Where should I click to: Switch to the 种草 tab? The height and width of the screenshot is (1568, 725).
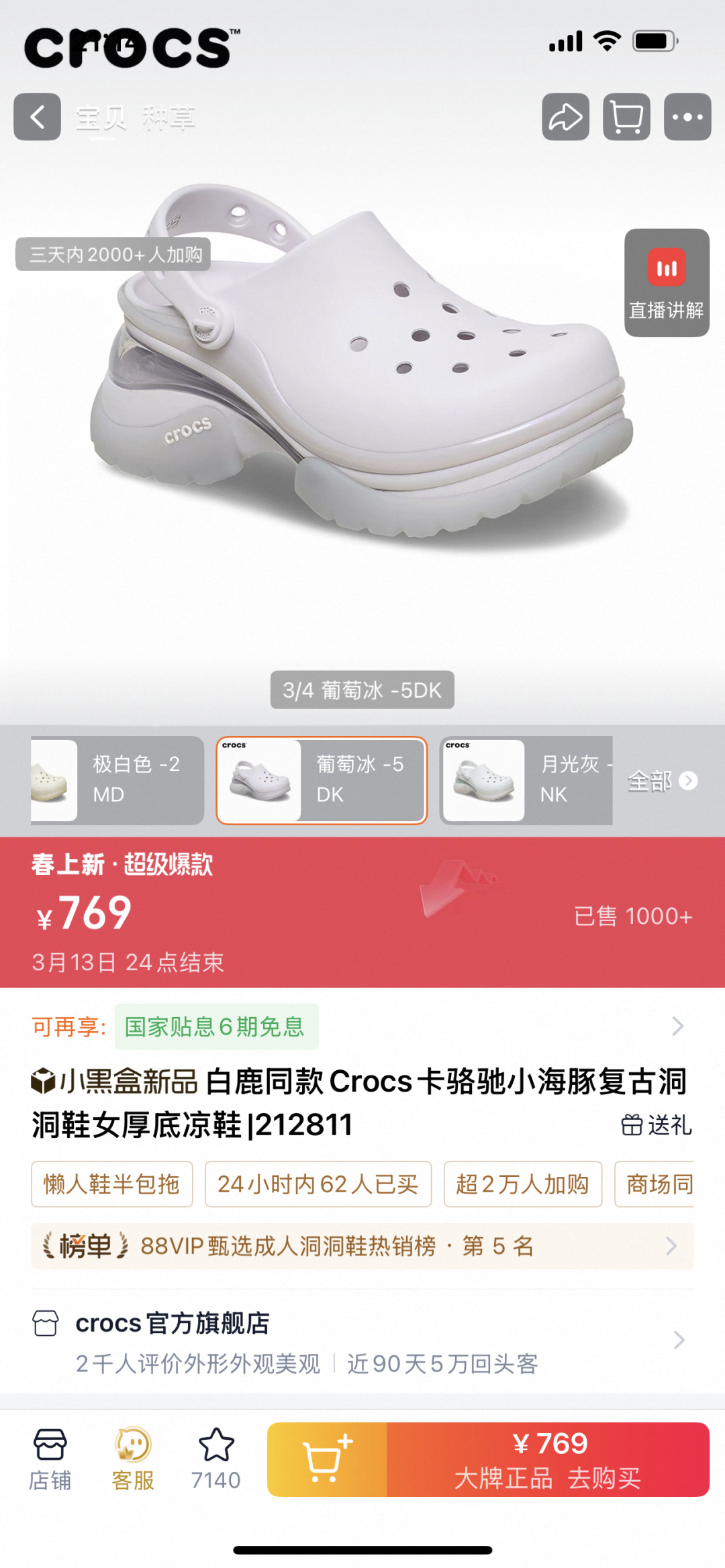(x=168, y=119)
